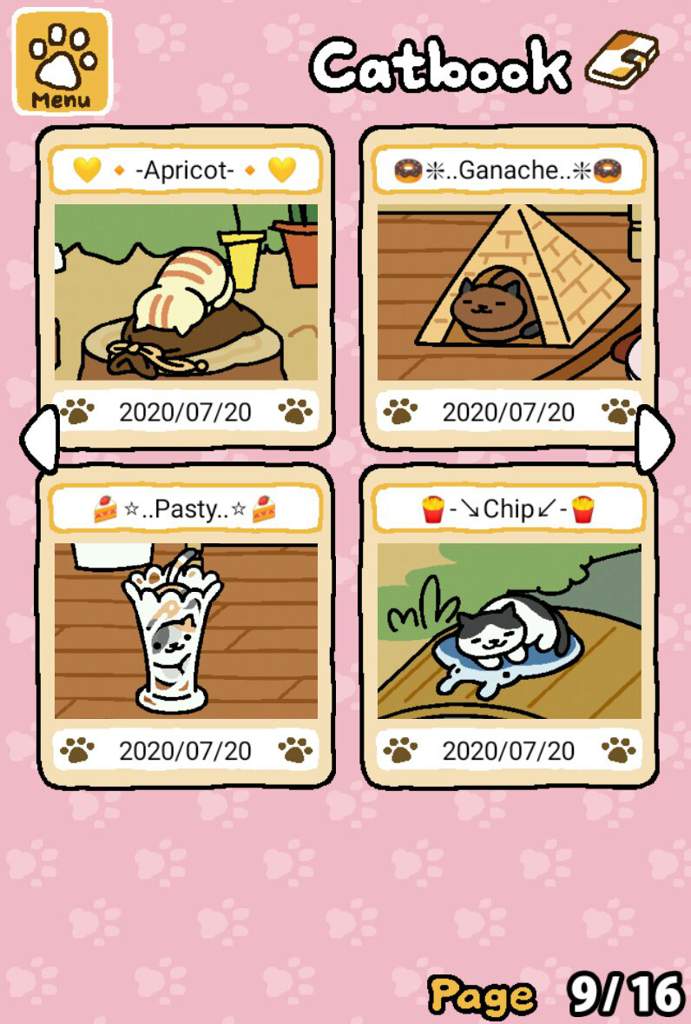
Task: View Pasty's cat card
Action: pyautogui.click(x=186, y=628)
